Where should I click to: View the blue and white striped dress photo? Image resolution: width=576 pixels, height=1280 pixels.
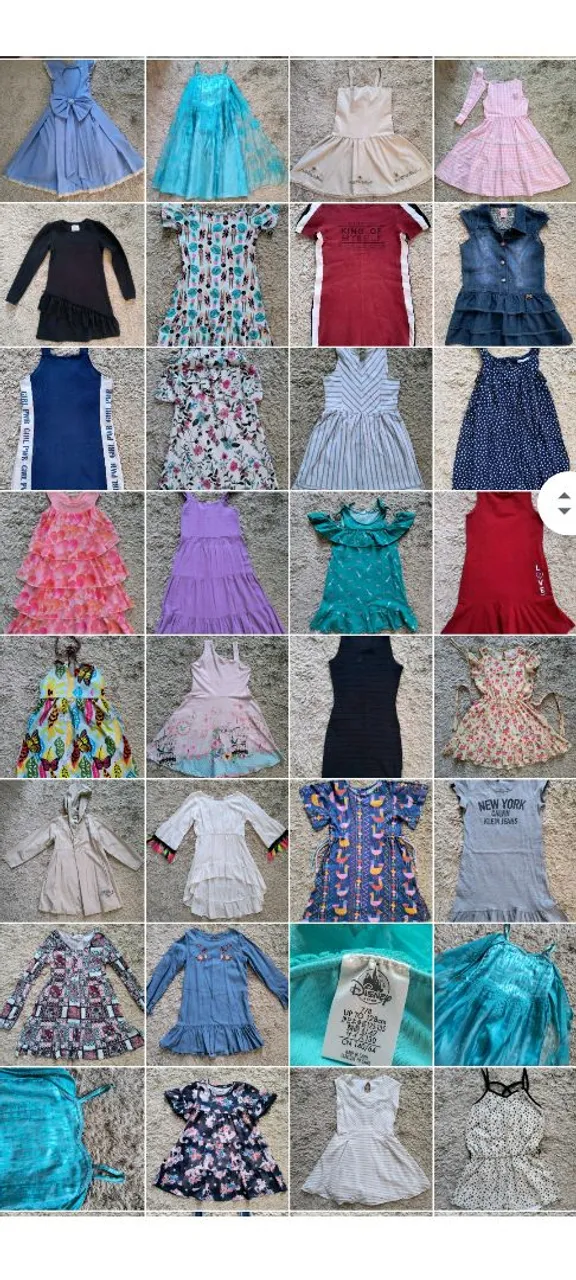[x=361, y=419]
